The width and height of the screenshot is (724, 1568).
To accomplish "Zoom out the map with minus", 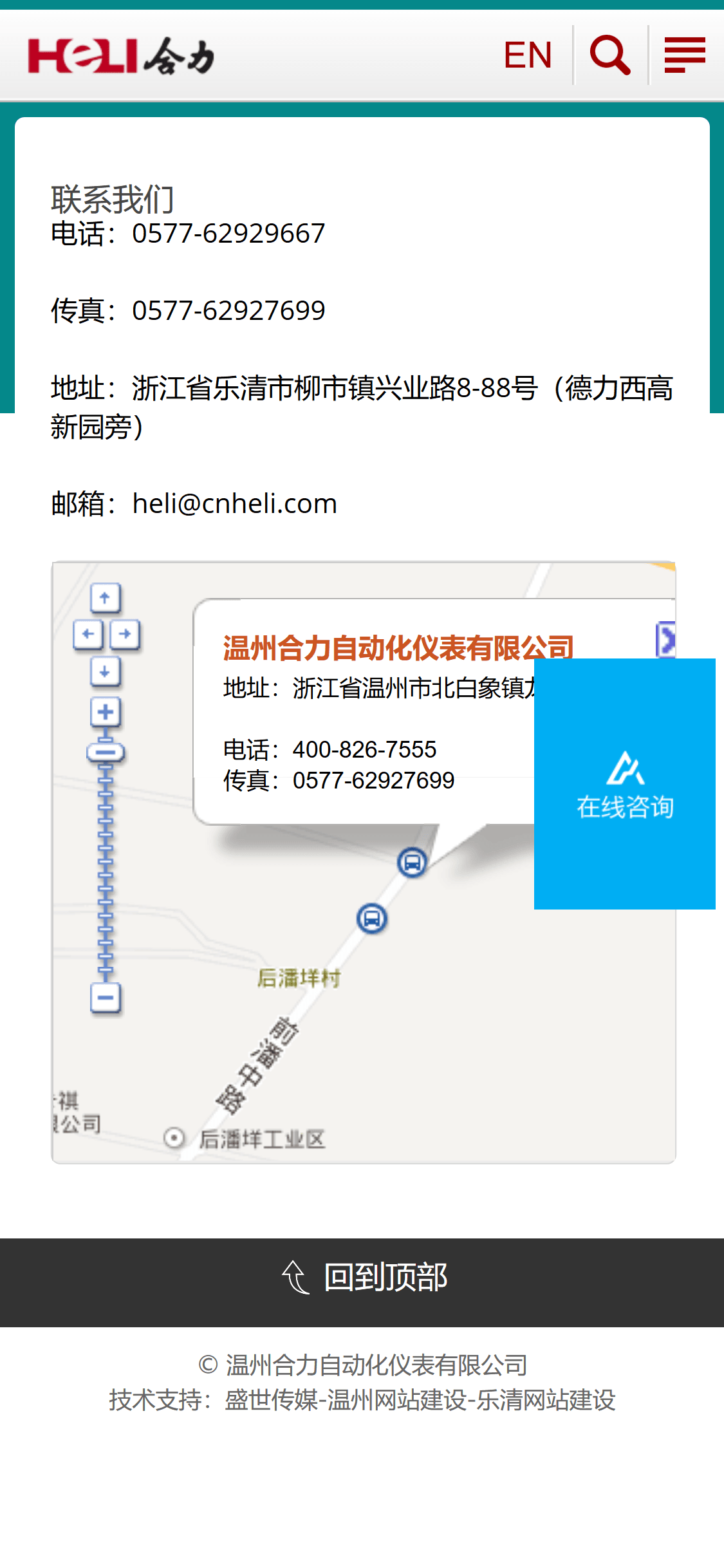I will point(106,998).
